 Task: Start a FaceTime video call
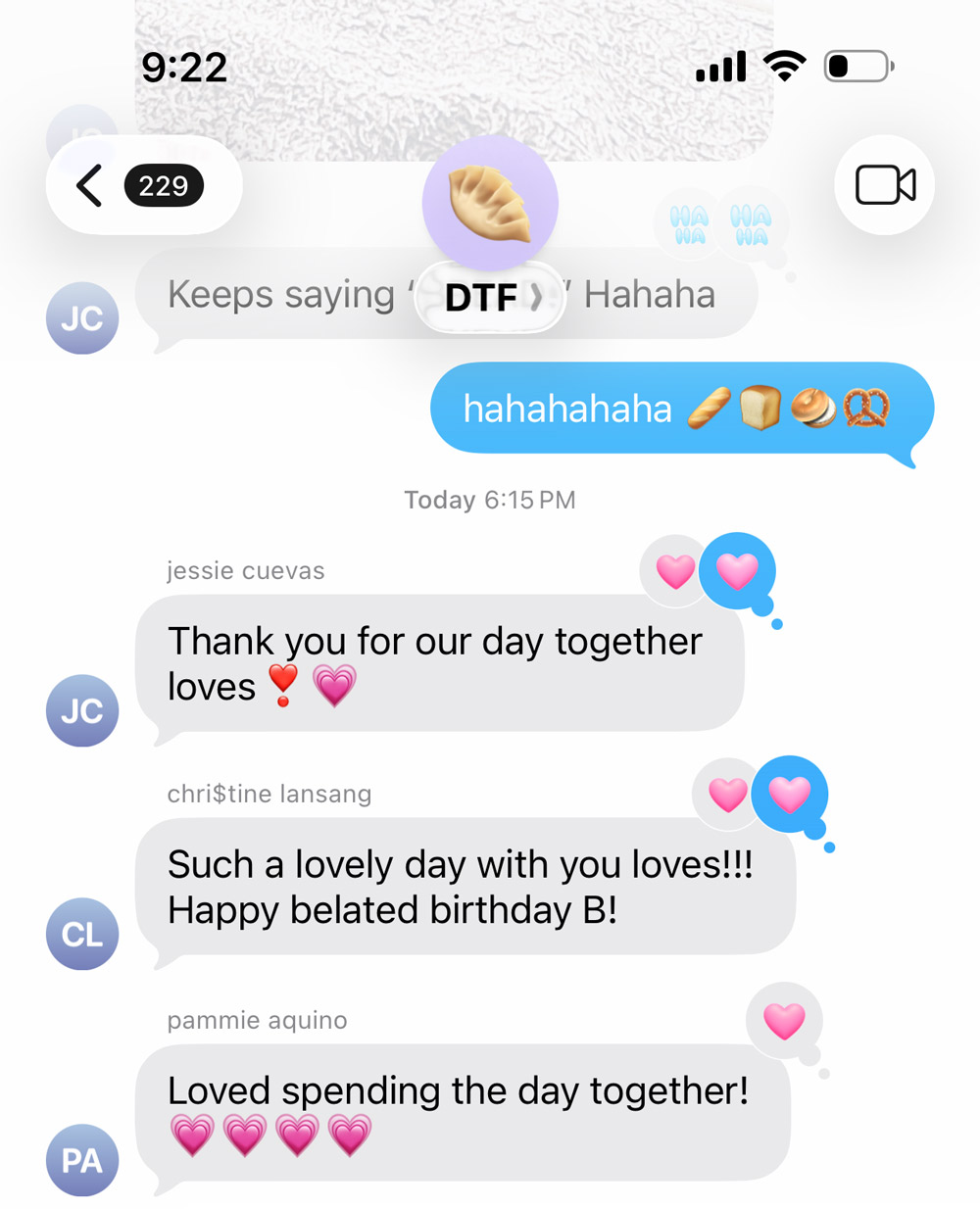click(x=884, y=185)
